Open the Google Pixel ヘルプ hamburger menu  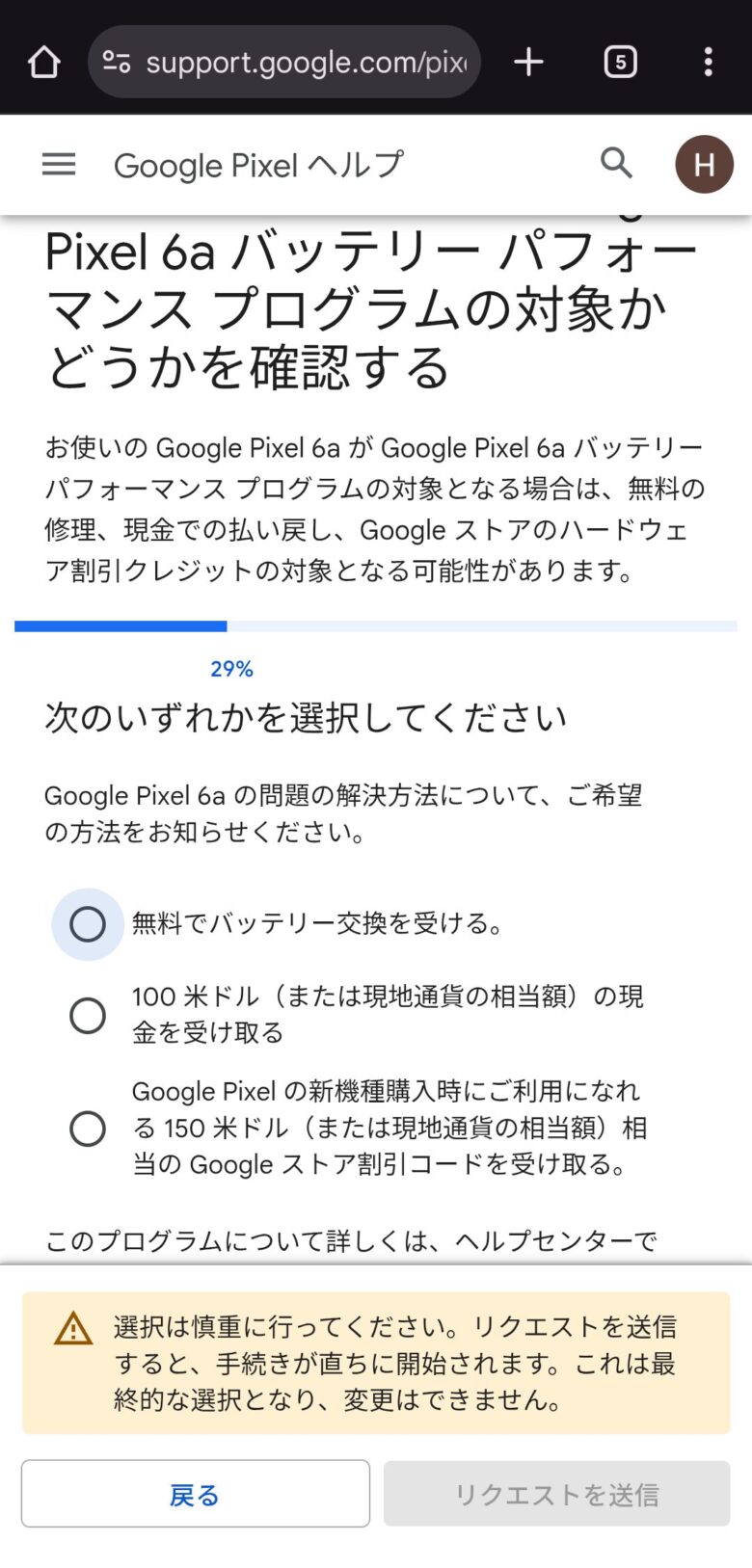coord(59,165)
